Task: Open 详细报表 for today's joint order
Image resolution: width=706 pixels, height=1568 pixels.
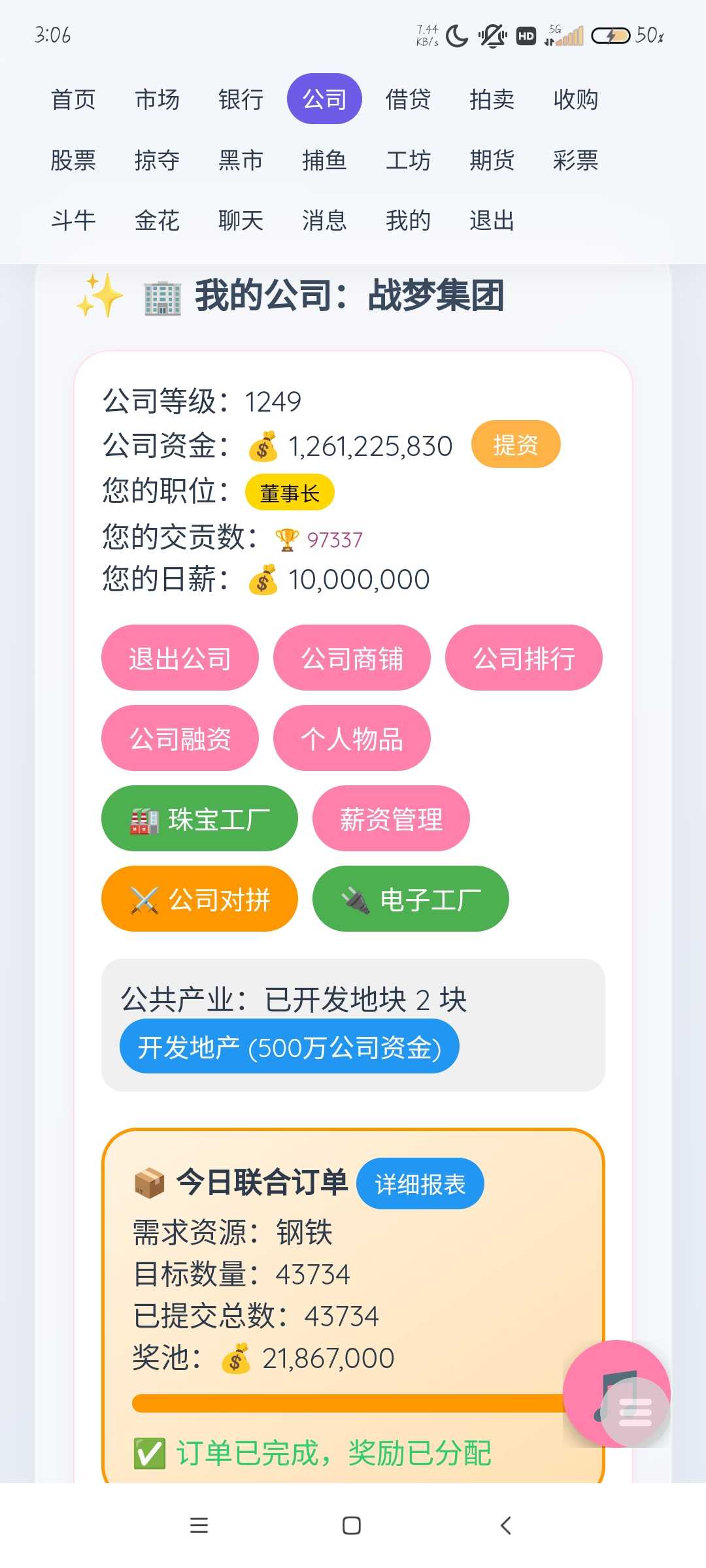Action: pyautogui.click(x=420, y=1184)
